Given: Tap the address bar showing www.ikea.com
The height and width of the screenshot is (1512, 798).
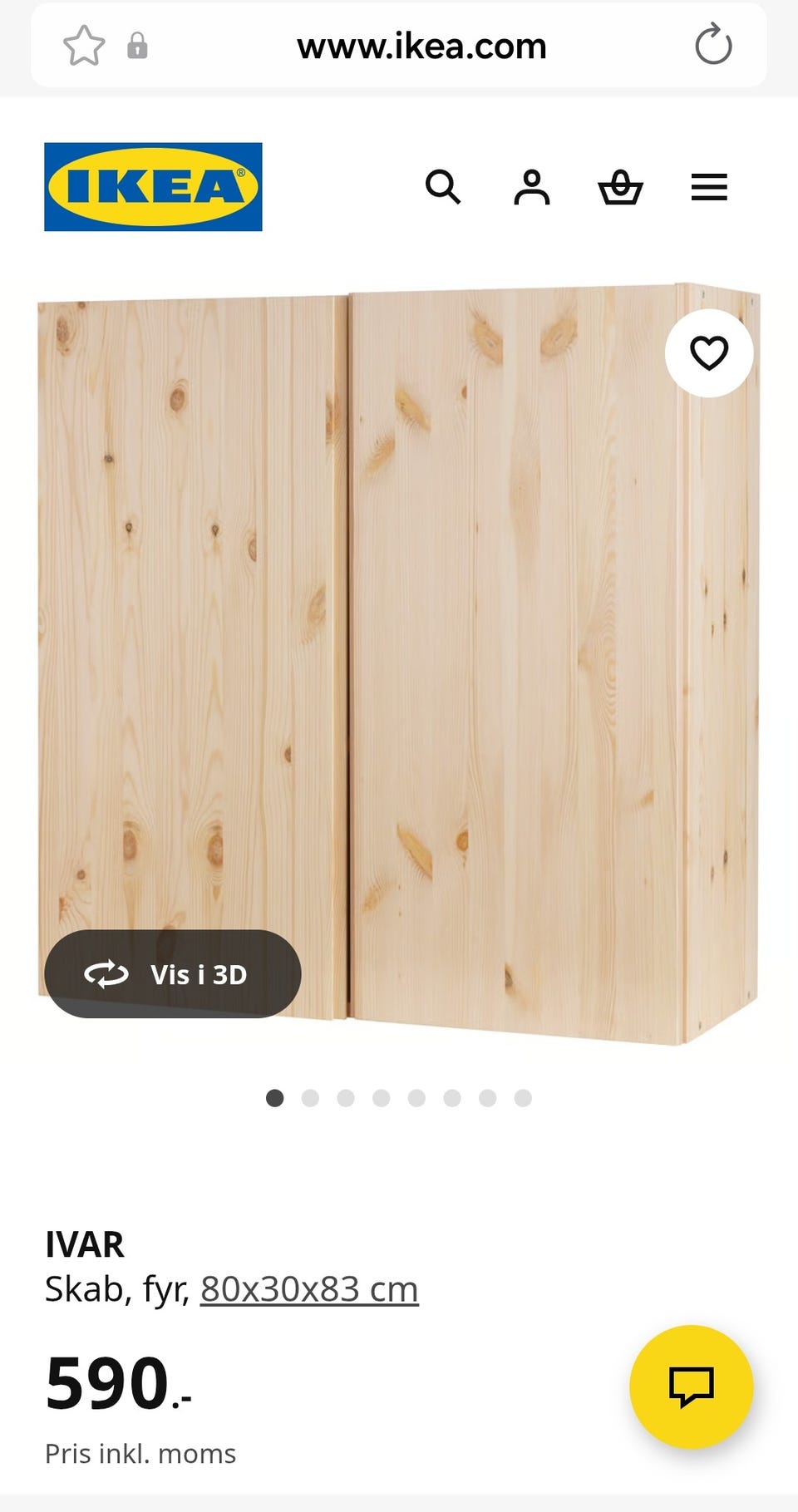Looking at the screenshot, I should [421, 47].
